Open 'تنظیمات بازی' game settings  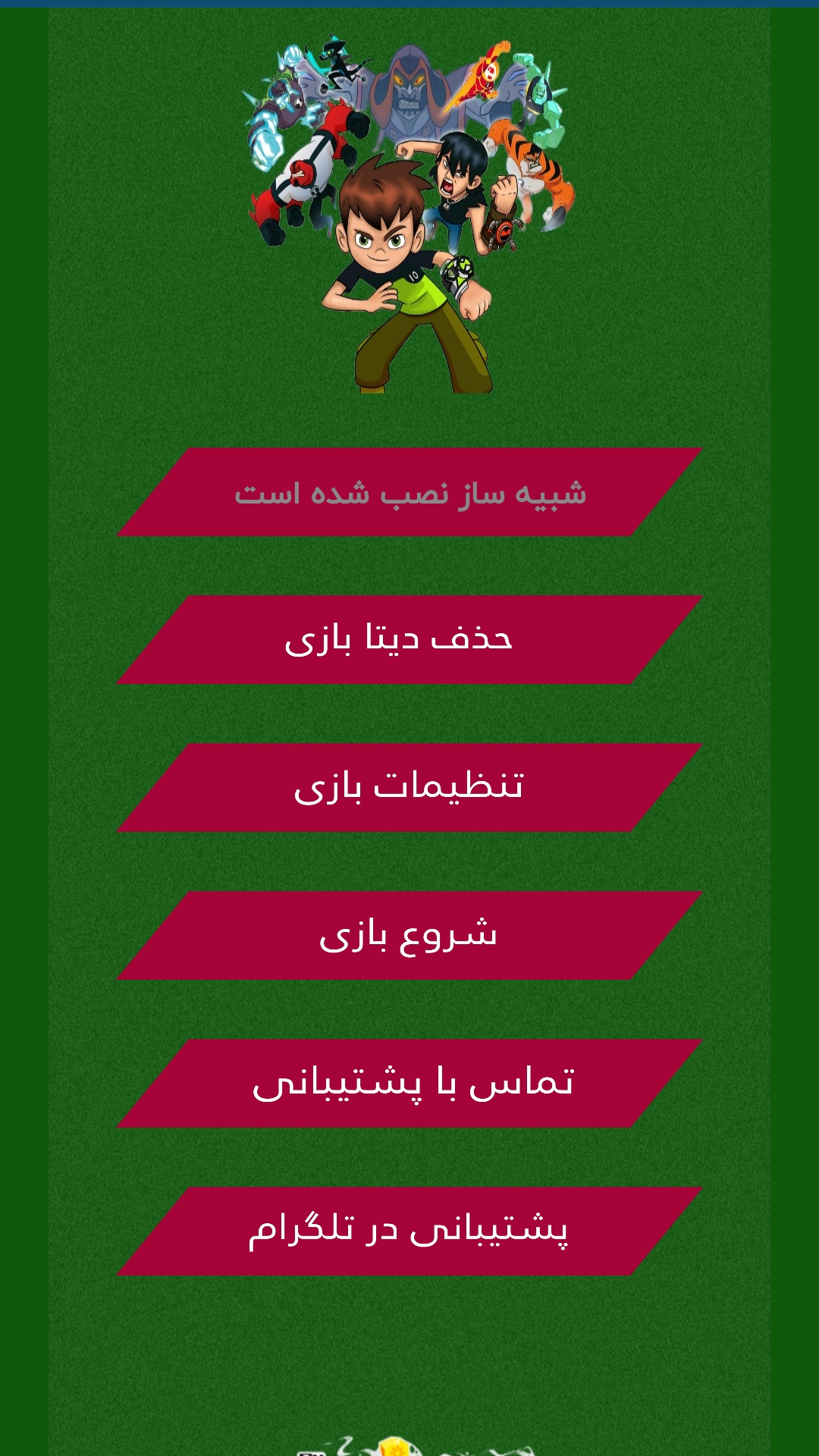click(x=409, y=788)
